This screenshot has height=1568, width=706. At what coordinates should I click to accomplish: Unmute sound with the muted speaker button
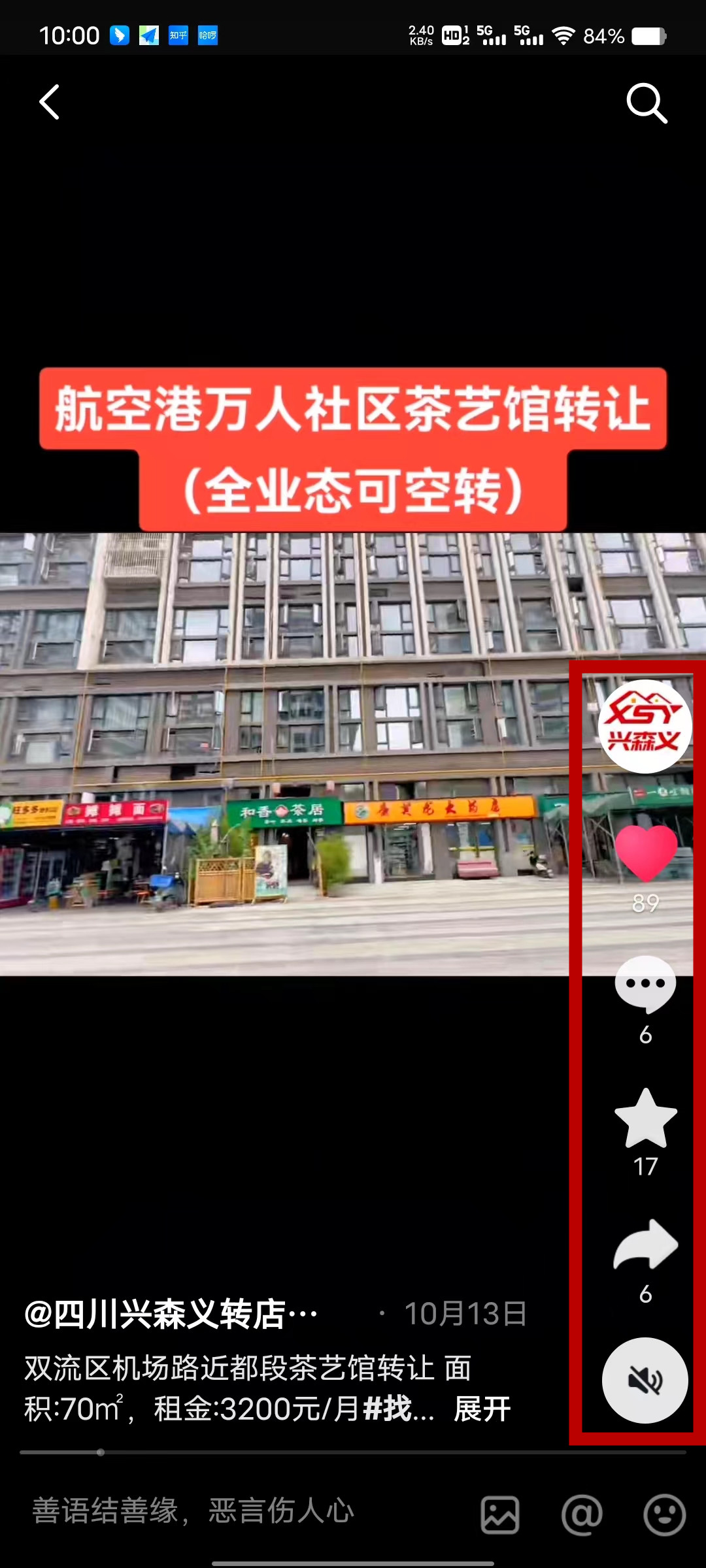click(x=645, y=1380)
